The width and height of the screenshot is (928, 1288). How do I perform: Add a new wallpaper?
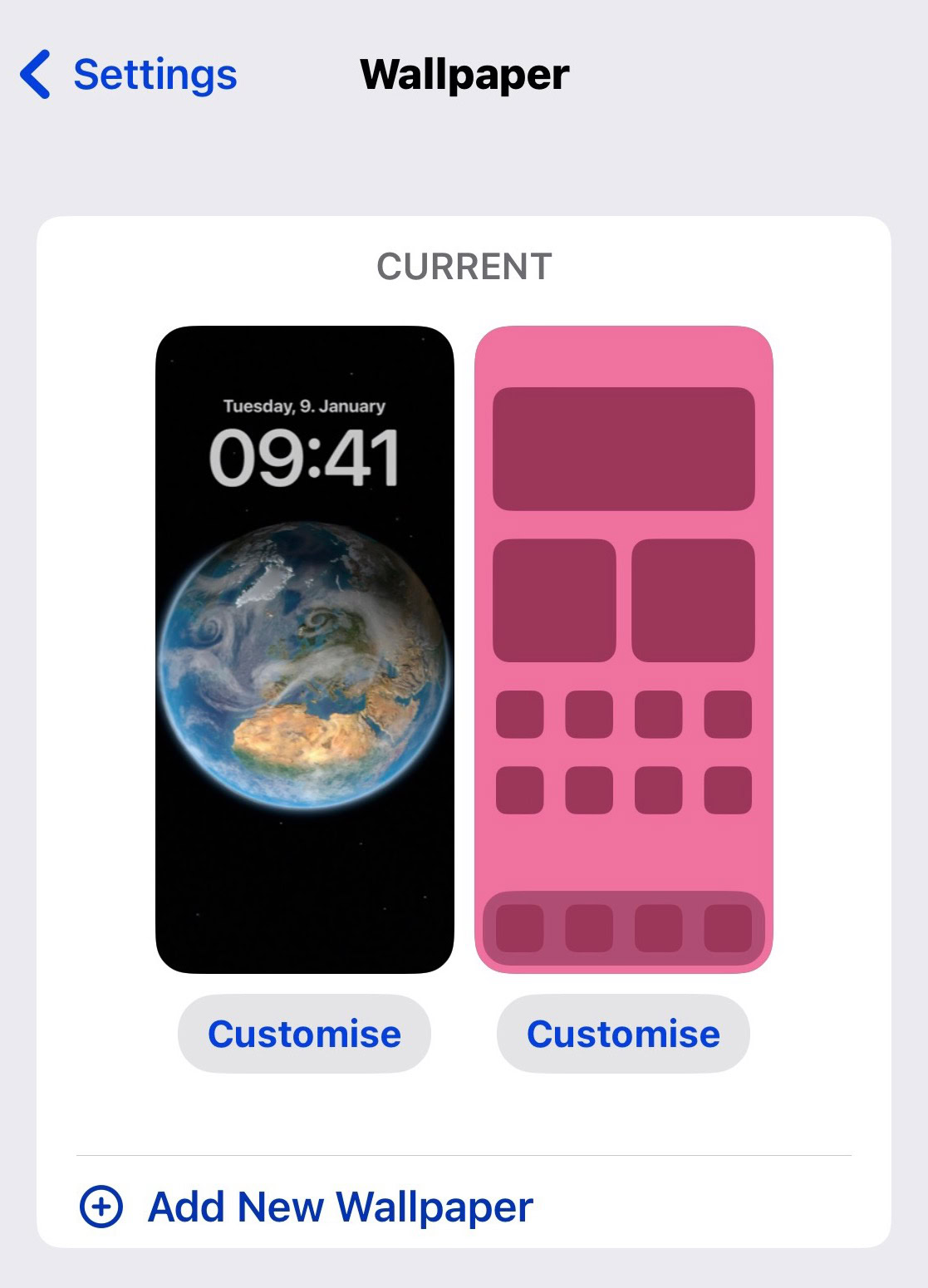tap(307, 1207)
